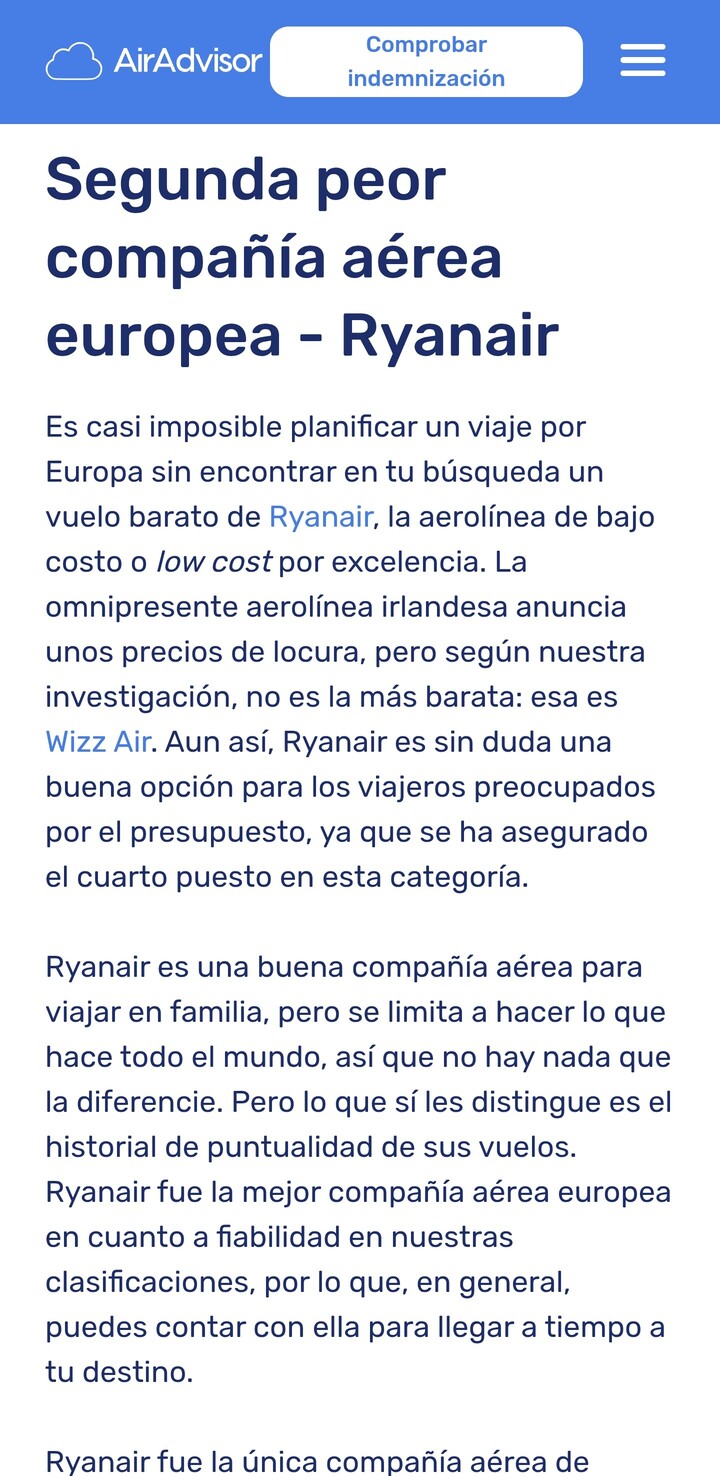
Task: Open the Ryanair link in the article
Action: [x=320, y=517]
